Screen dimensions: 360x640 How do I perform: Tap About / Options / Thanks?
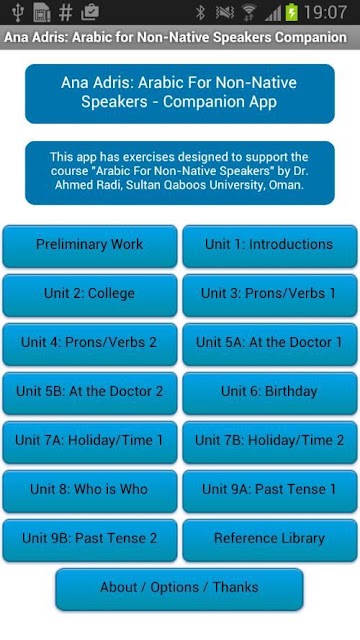pyautogui.click(x=180, y=589)
